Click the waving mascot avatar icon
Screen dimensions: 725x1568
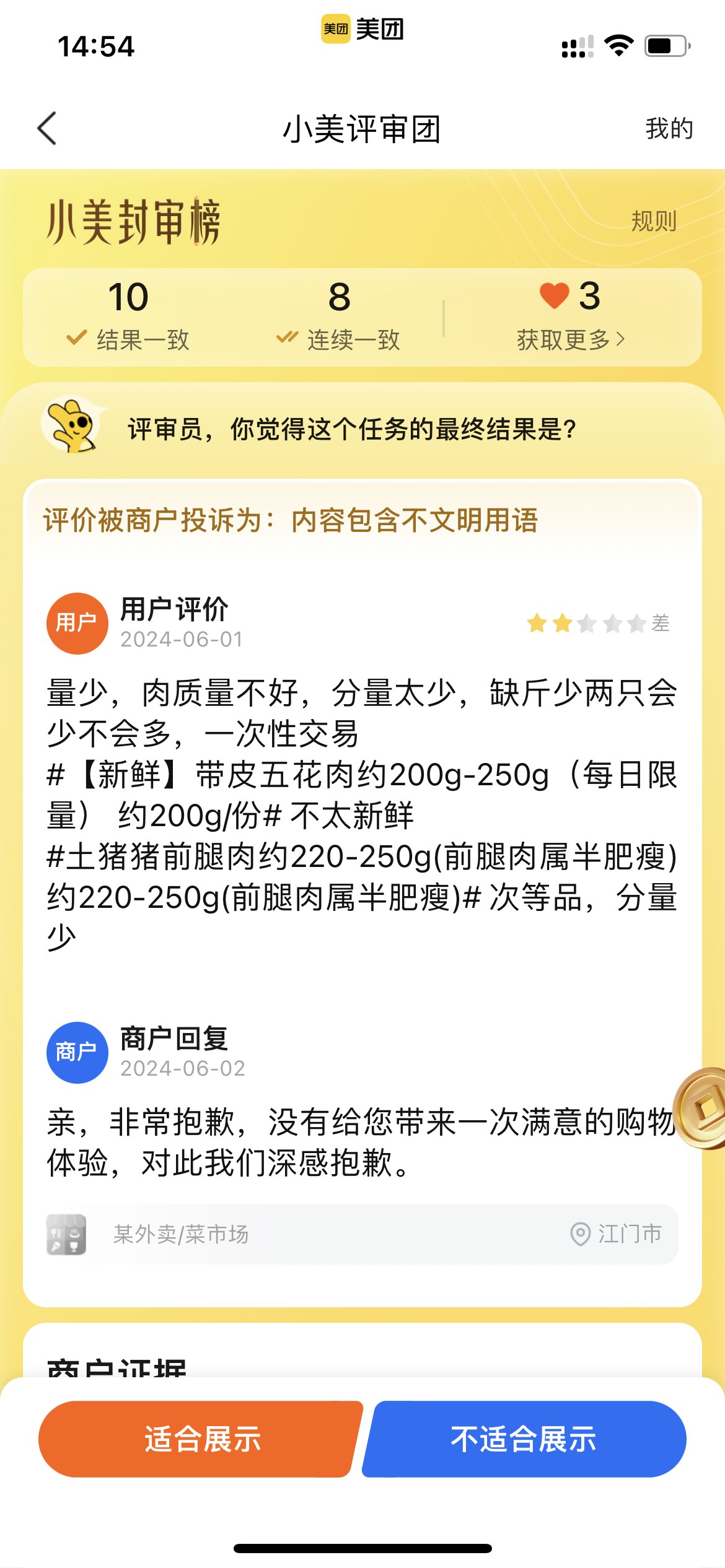point(73,426)
